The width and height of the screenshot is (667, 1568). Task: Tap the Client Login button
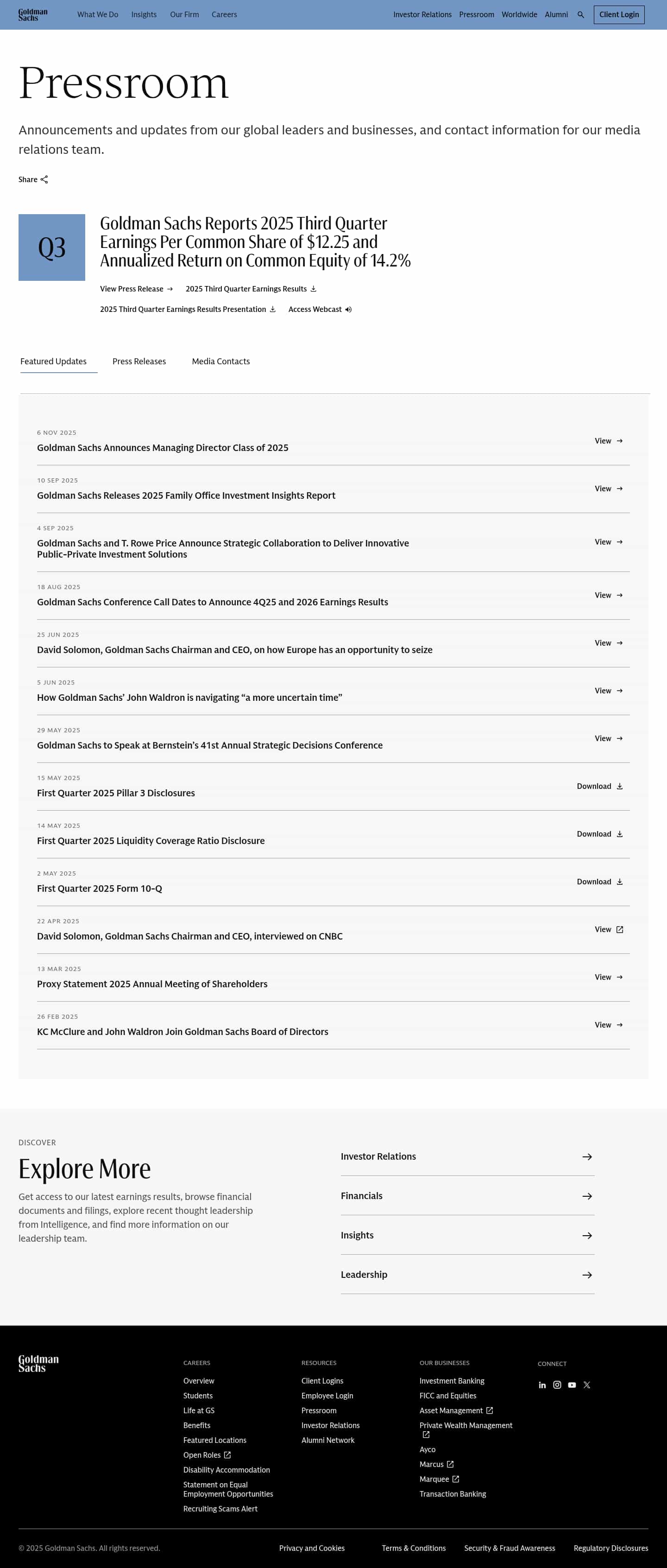(618, 15)
